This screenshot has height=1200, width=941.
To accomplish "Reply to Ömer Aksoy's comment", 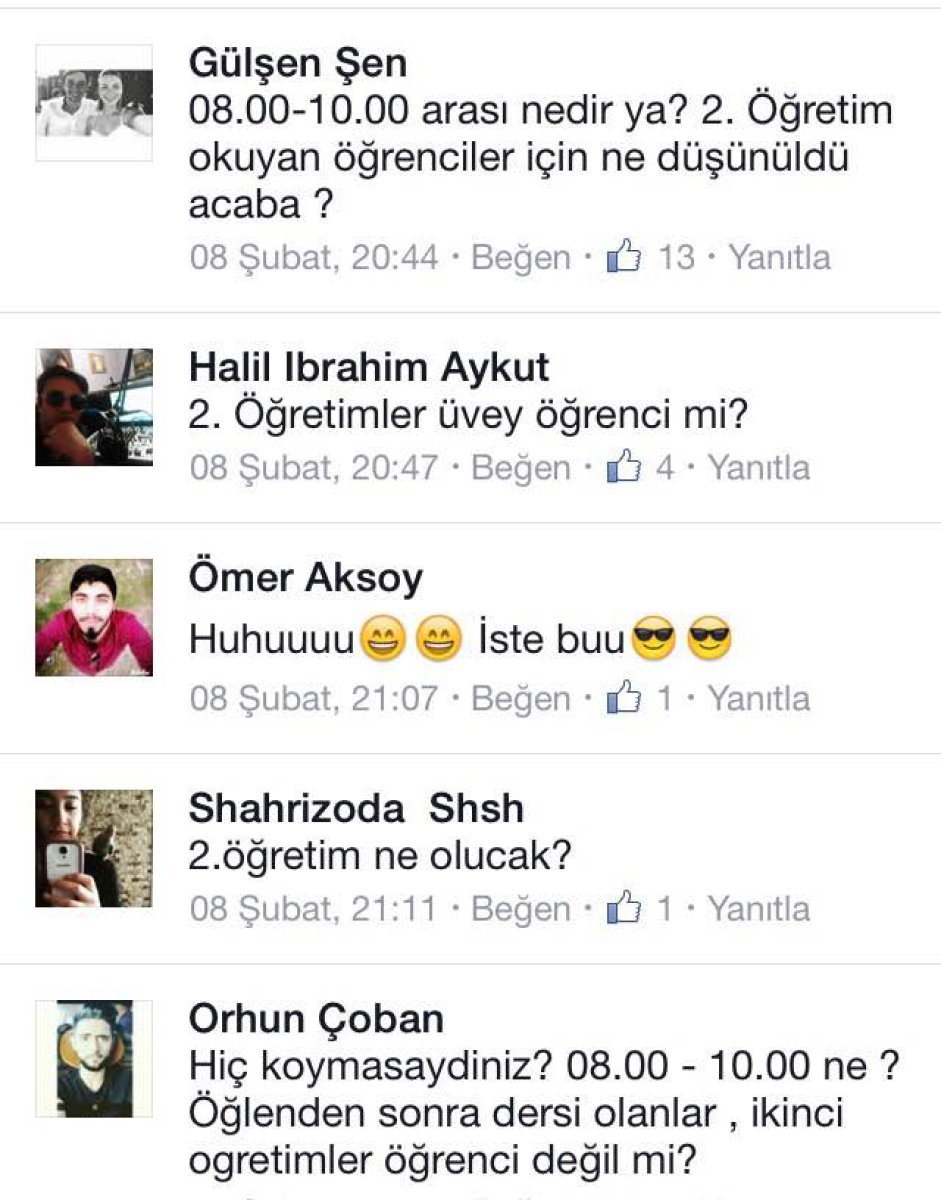I will tap(759, 698).
